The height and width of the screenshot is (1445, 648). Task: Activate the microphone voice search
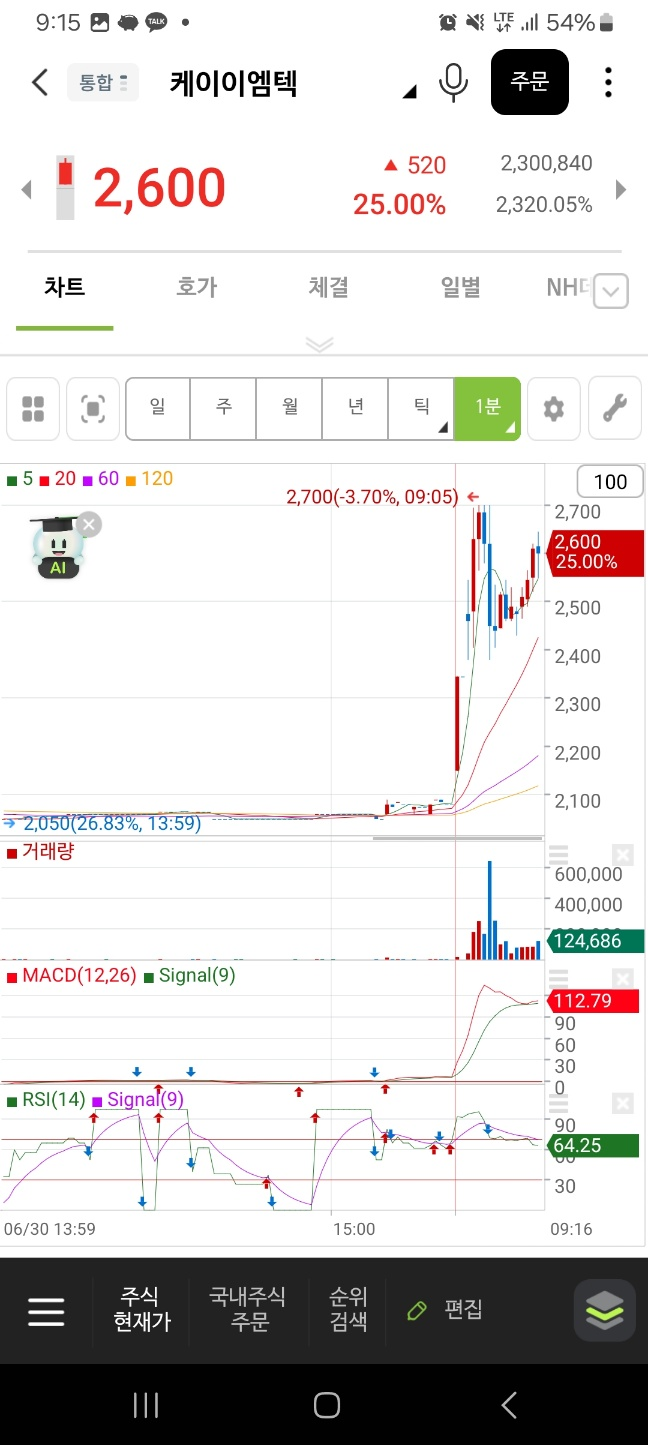[453, 82]
